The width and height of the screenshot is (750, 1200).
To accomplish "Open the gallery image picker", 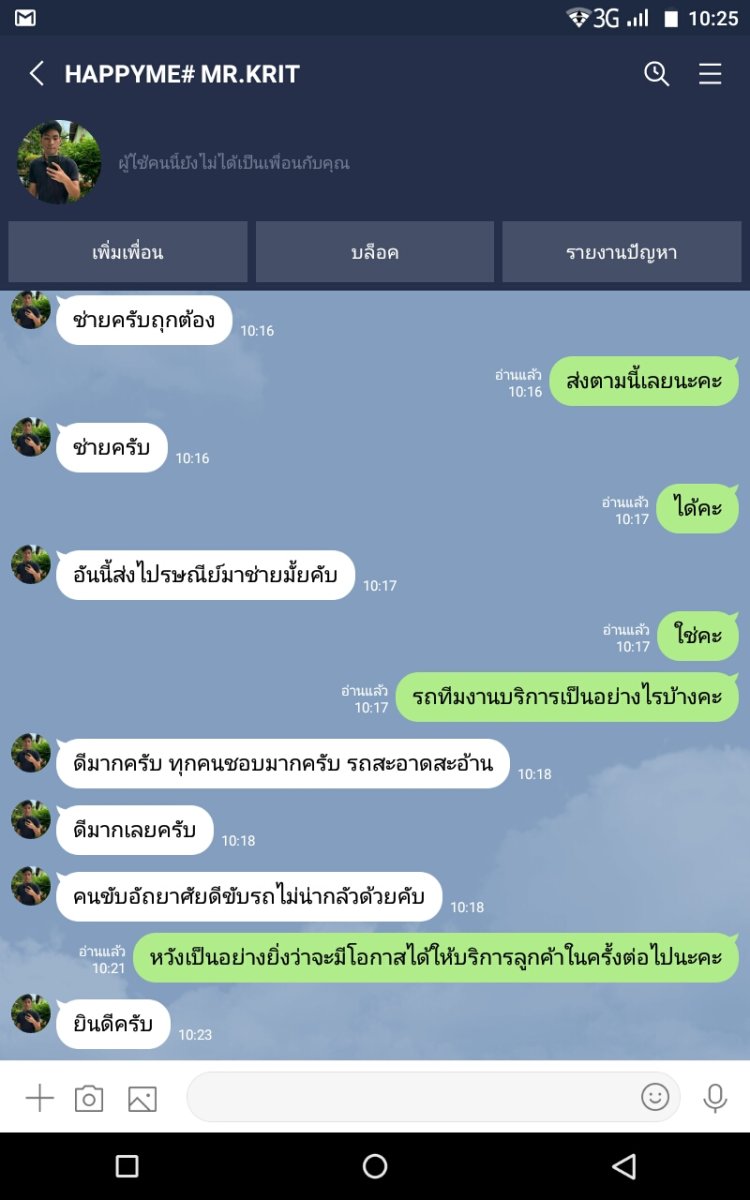I will 142,1098.
